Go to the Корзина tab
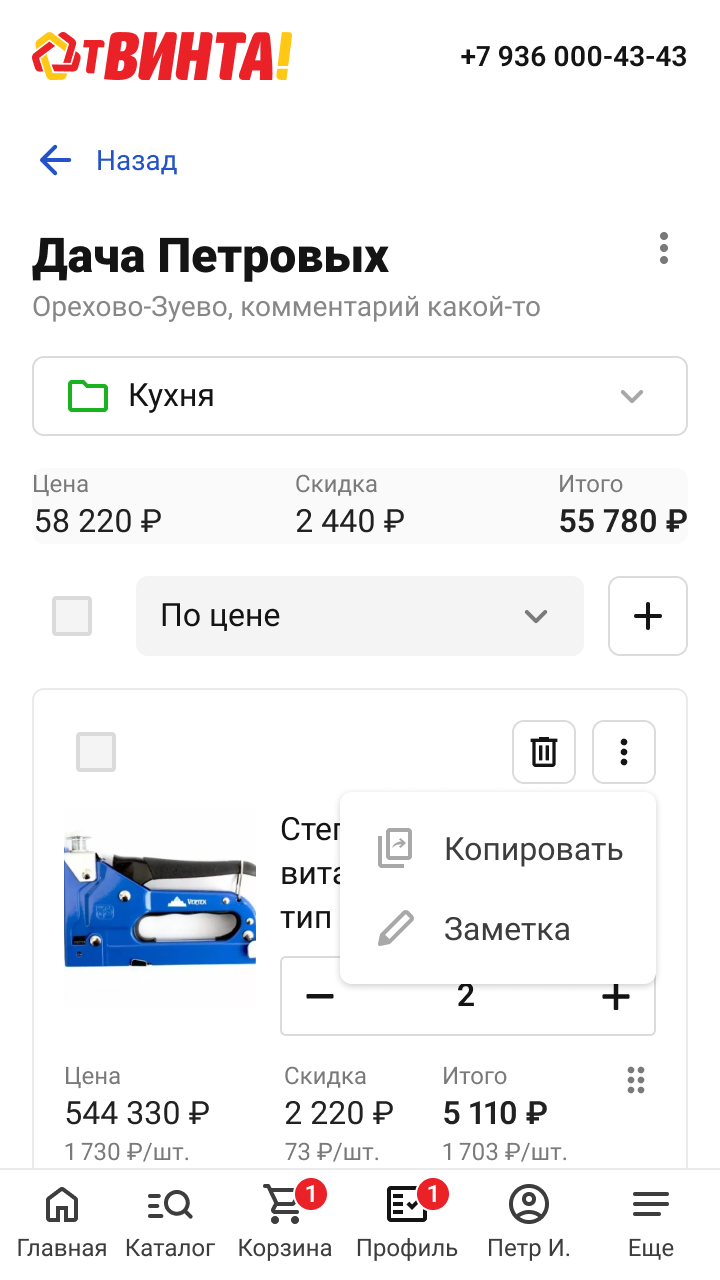The height and width of the screenshot is (1280, 720). tap(285, 1222)
